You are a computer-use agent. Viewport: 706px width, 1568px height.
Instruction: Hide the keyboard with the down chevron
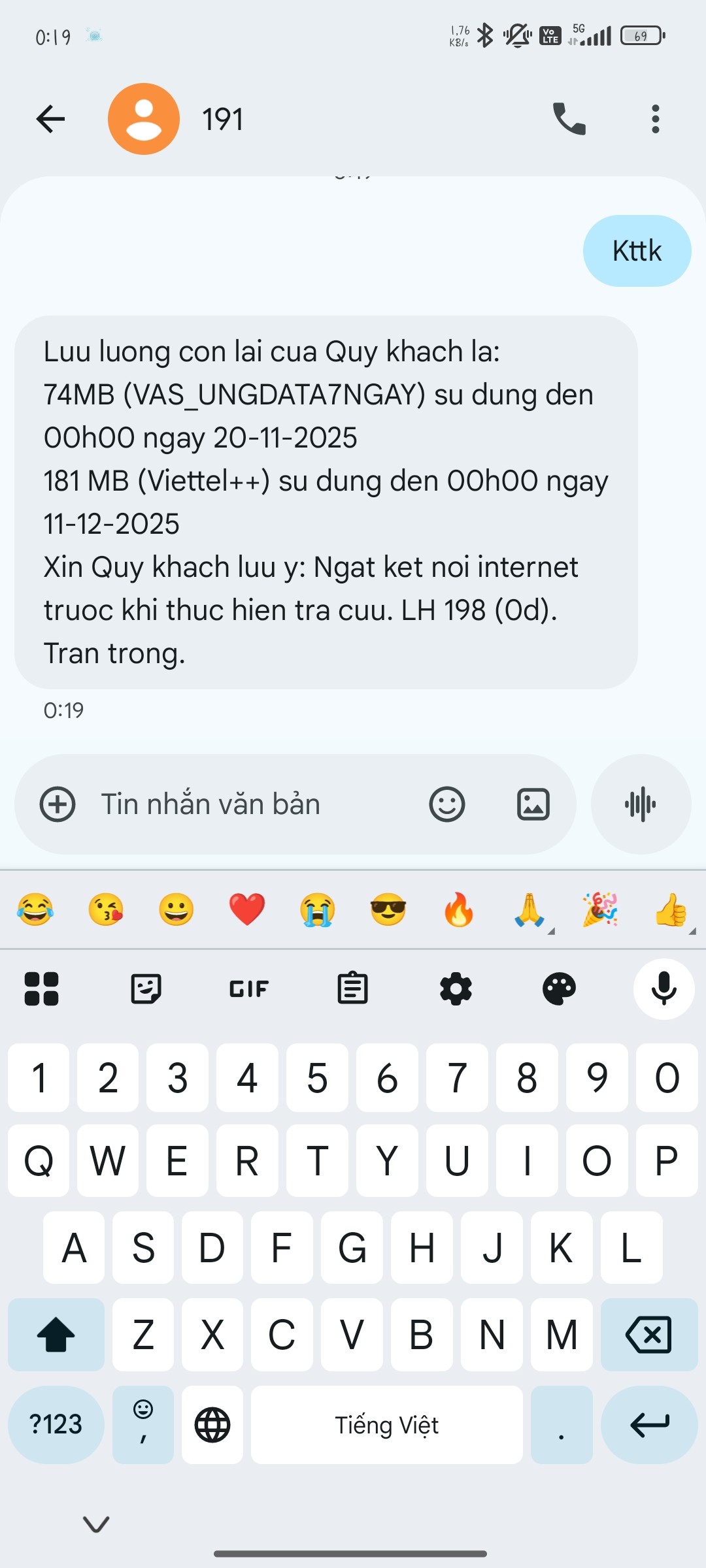point(96,1524)
